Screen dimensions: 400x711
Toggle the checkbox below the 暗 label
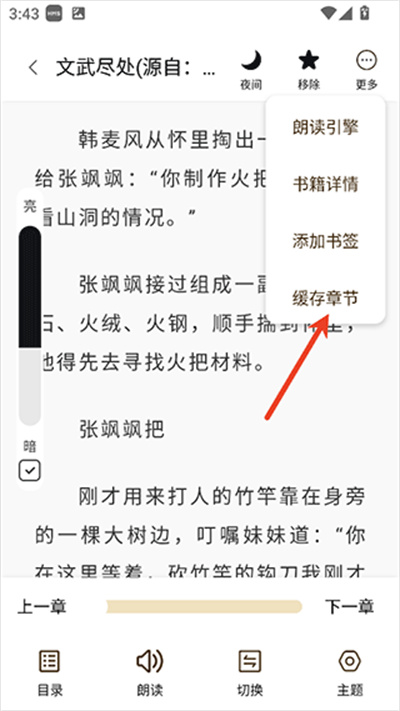click(x=30, y=470)
